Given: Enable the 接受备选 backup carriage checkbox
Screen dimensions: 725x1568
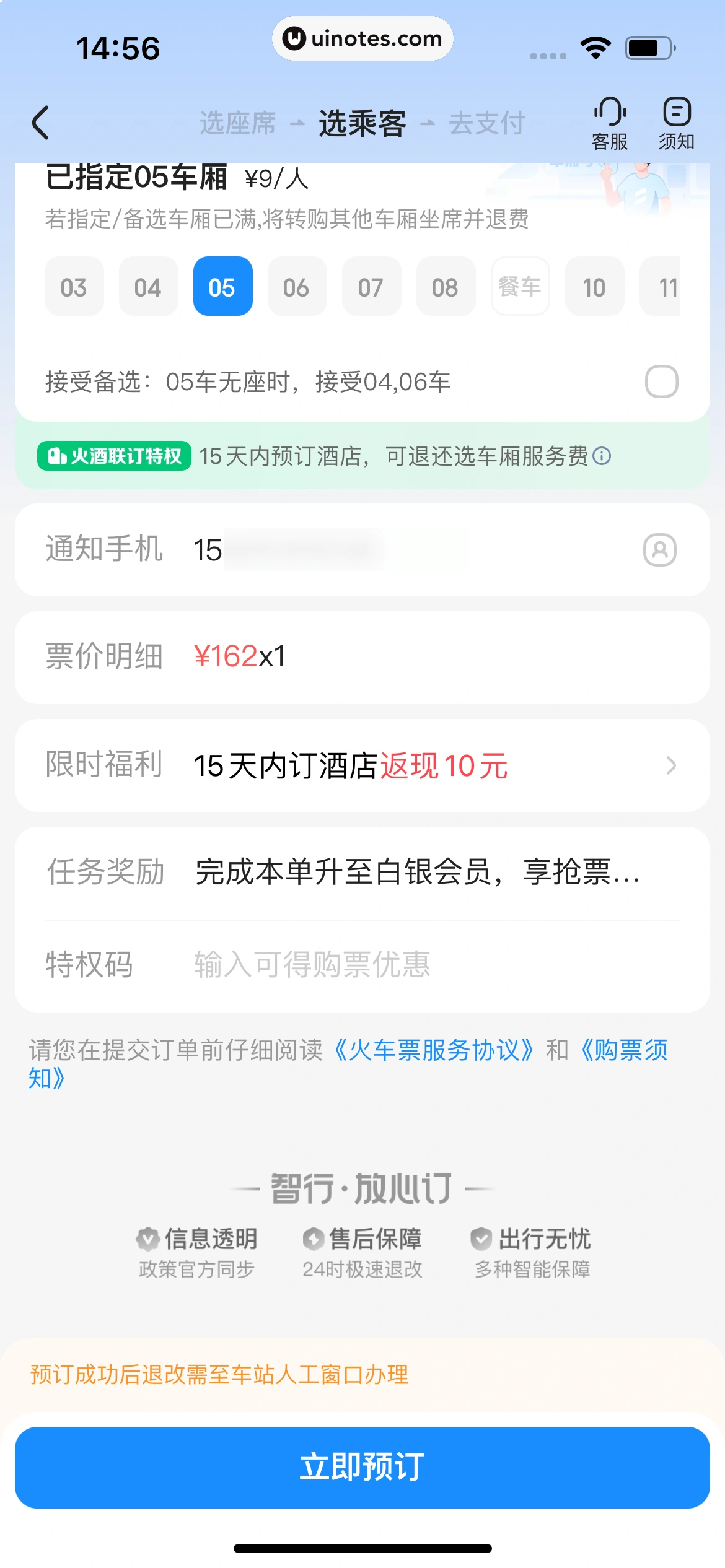Looking at the screenshot, I should pyautogui.click(x=661, y=381).
